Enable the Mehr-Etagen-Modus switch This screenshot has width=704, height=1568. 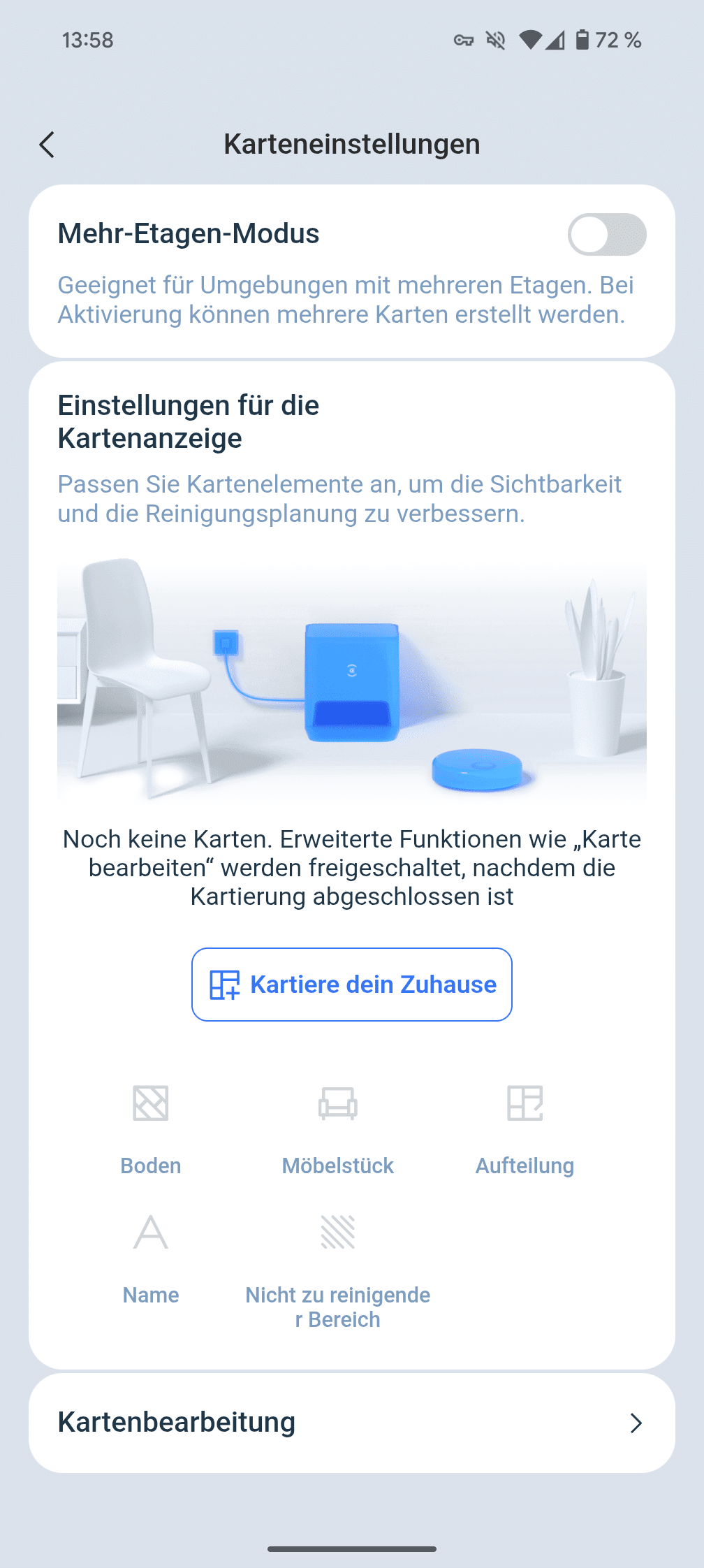[606, 235]
